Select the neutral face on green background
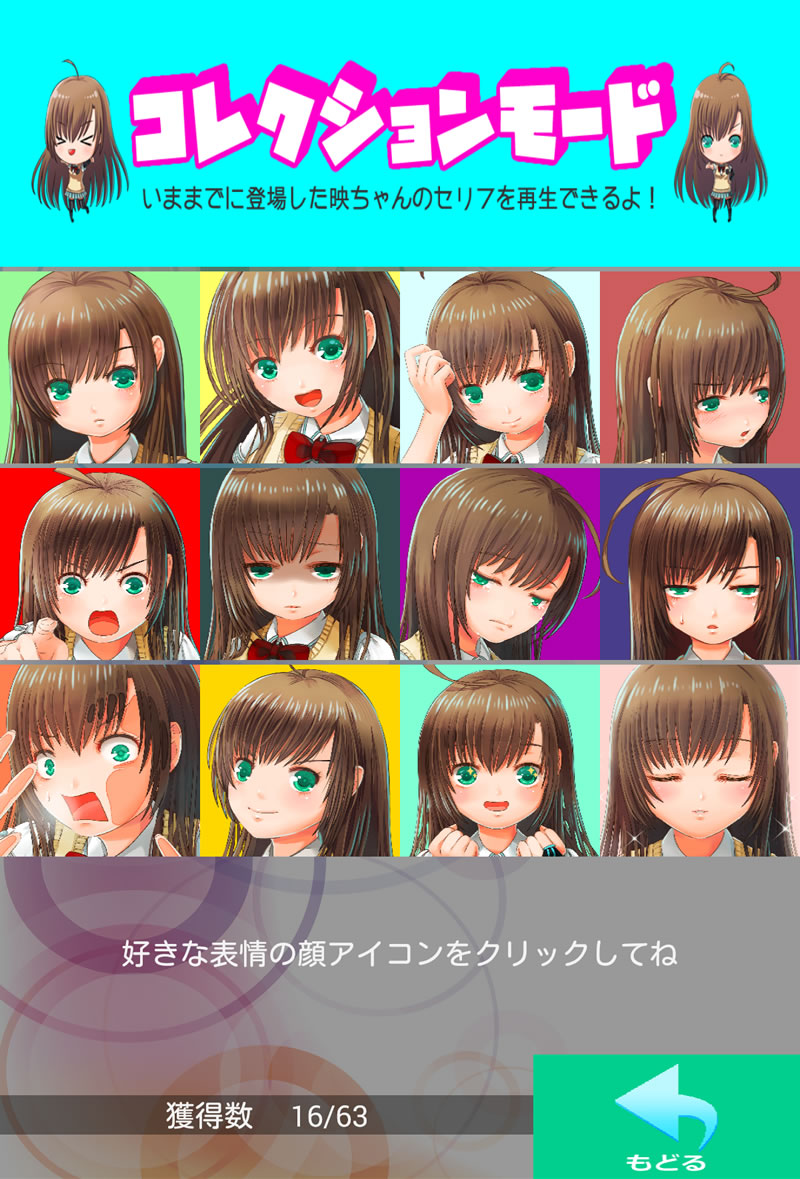The height and width of the screenshot is (1179, 800). pos(100,367)
